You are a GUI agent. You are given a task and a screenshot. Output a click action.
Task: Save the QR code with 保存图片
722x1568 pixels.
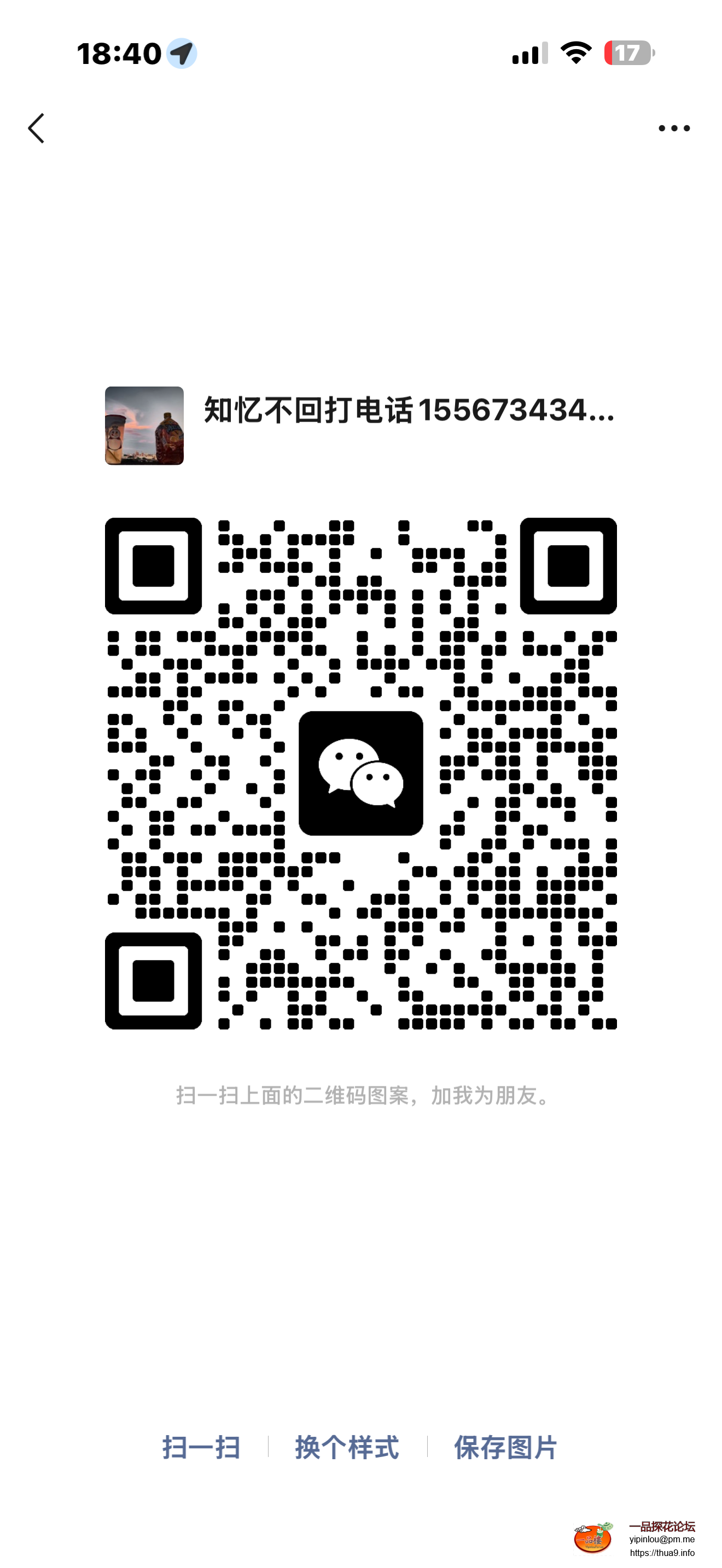click(x=505, y=1447)
